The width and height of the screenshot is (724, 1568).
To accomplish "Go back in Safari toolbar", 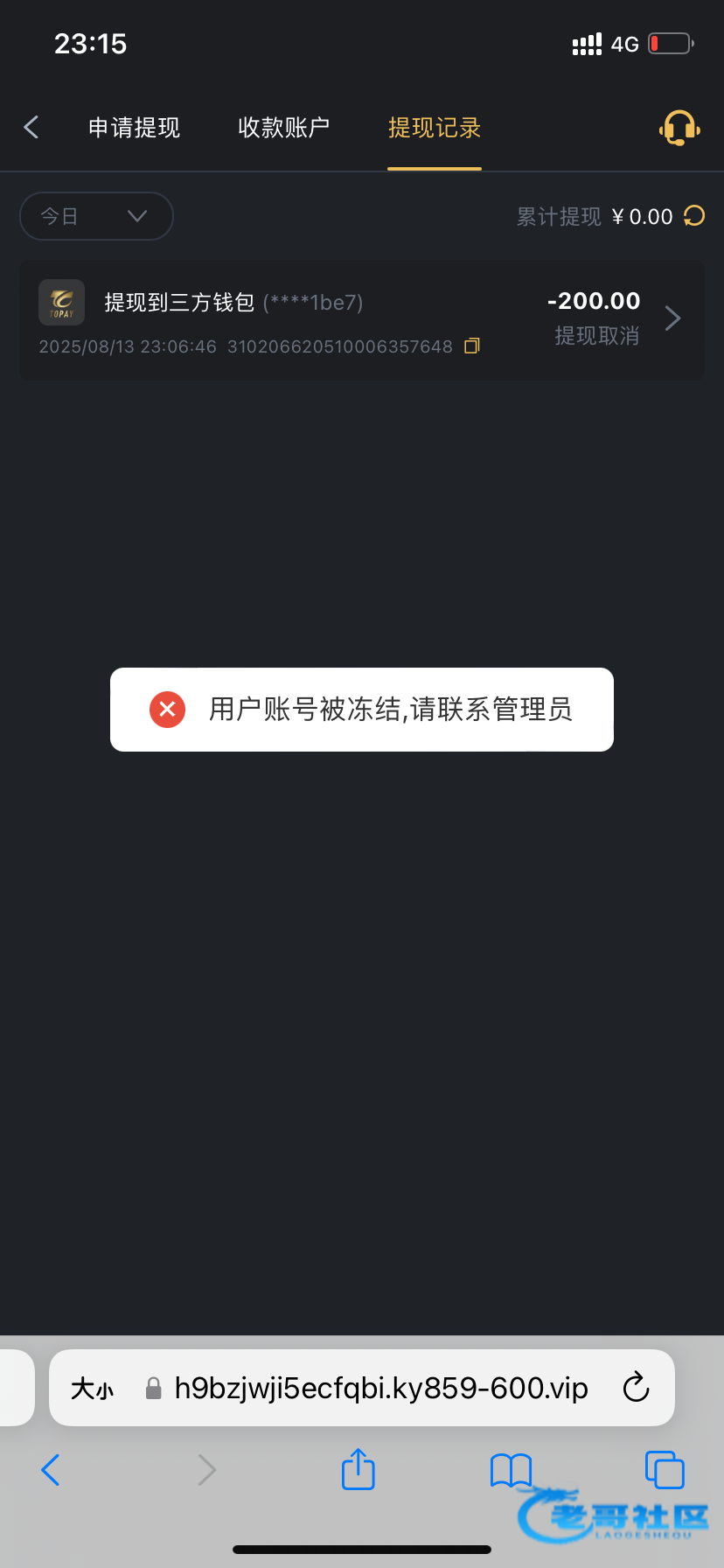I will tap(51, 1470).
